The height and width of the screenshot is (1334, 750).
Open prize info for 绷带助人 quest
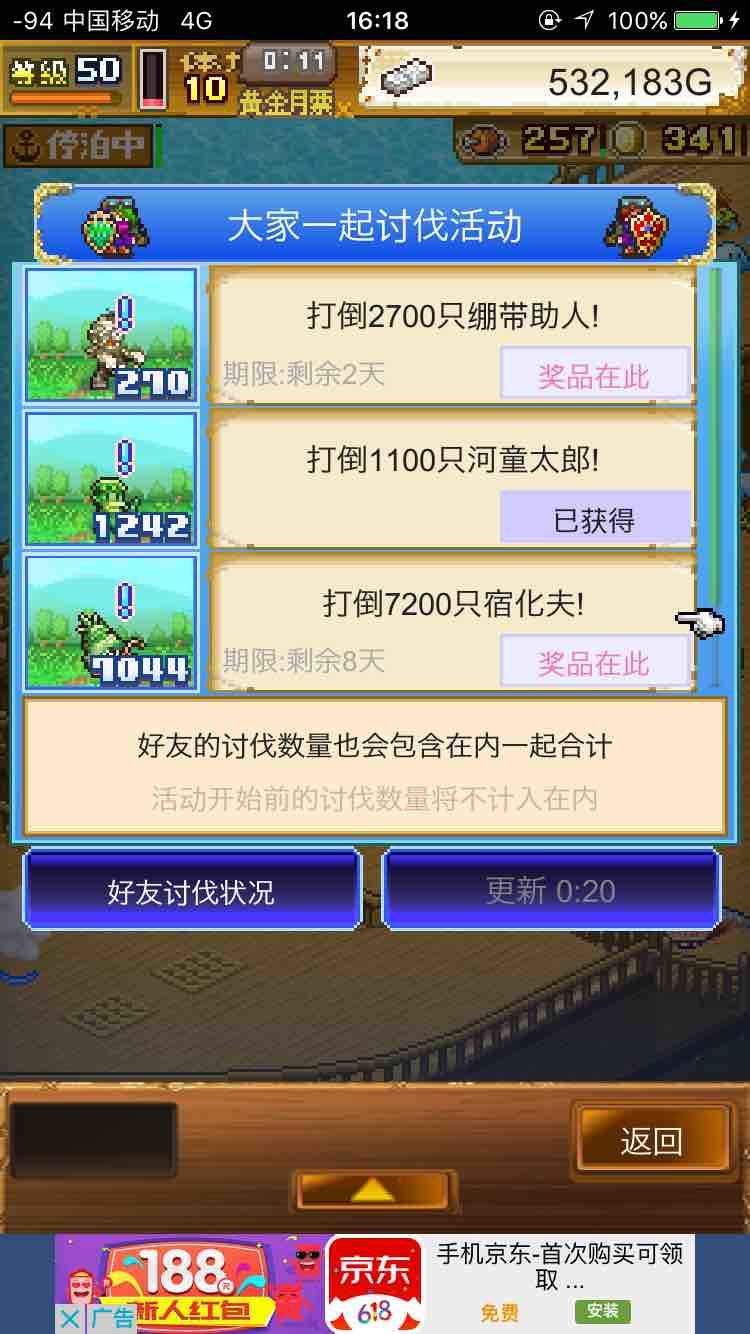(595, 375)
